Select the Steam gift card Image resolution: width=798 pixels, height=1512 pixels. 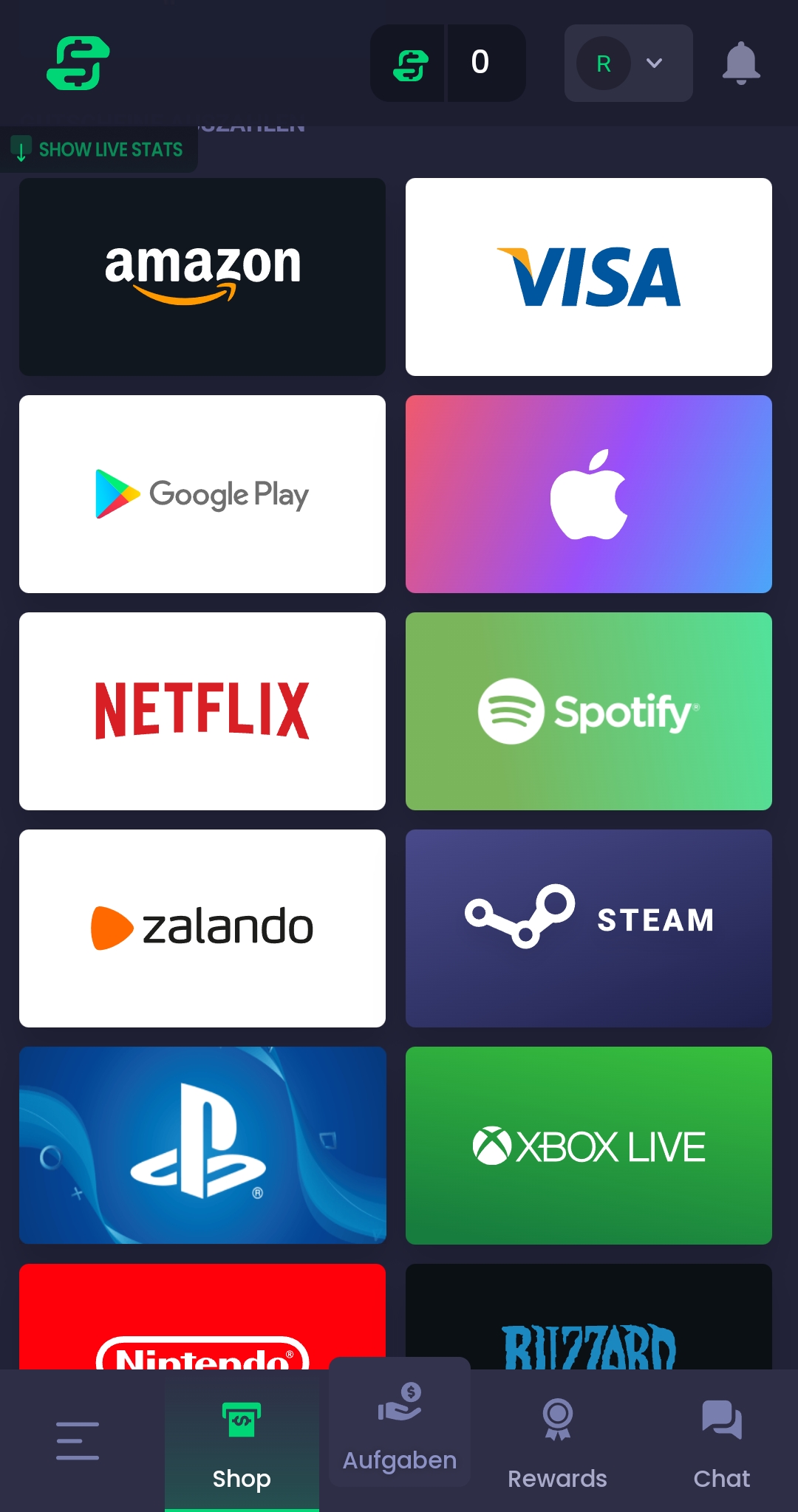point(588,928)
